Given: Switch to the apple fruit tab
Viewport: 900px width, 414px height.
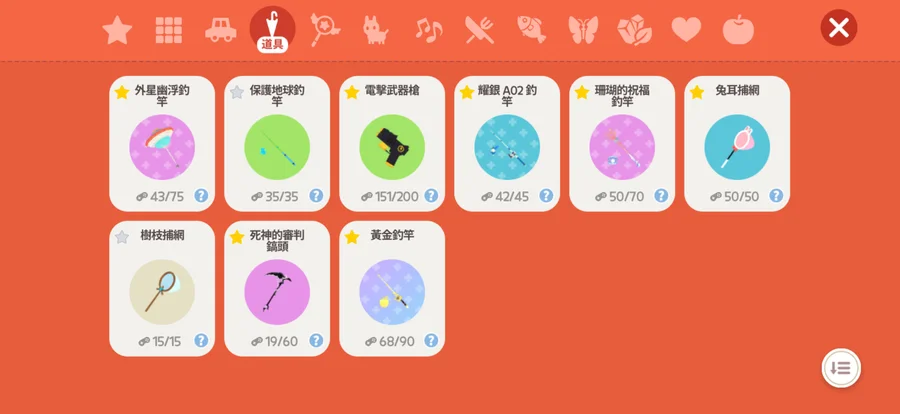Looking at the screenshot, I should (738, 30).
